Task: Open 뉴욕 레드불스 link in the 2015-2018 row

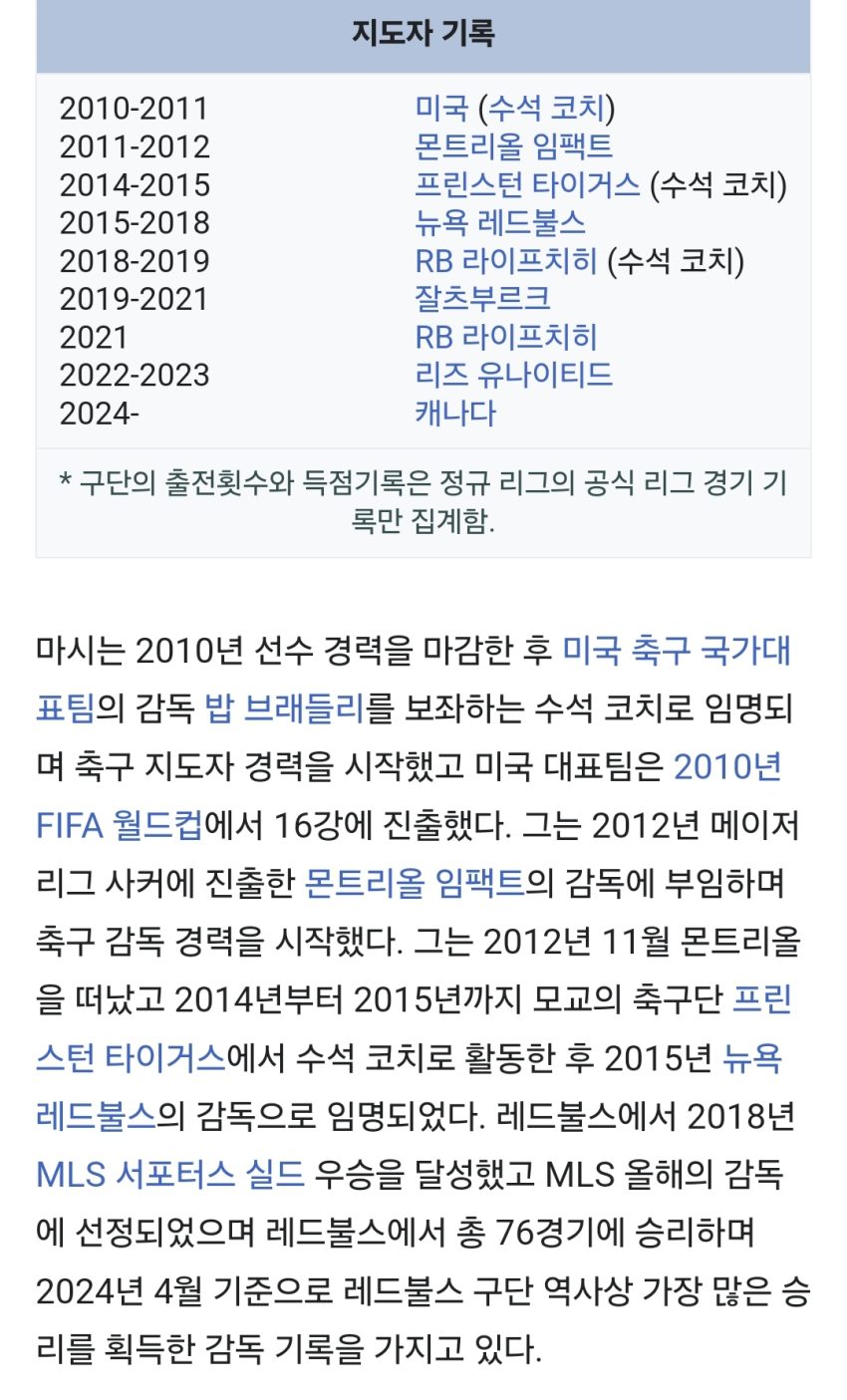Action: pos(500,222)
